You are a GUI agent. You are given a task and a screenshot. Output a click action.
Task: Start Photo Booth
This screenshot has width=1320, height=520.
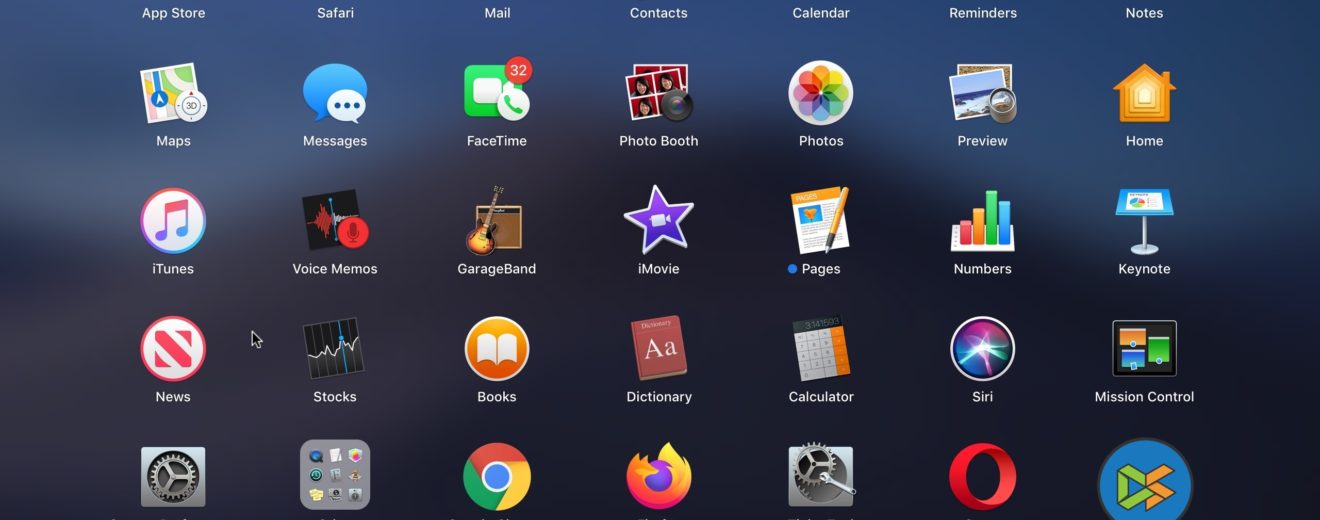point(658,94)
